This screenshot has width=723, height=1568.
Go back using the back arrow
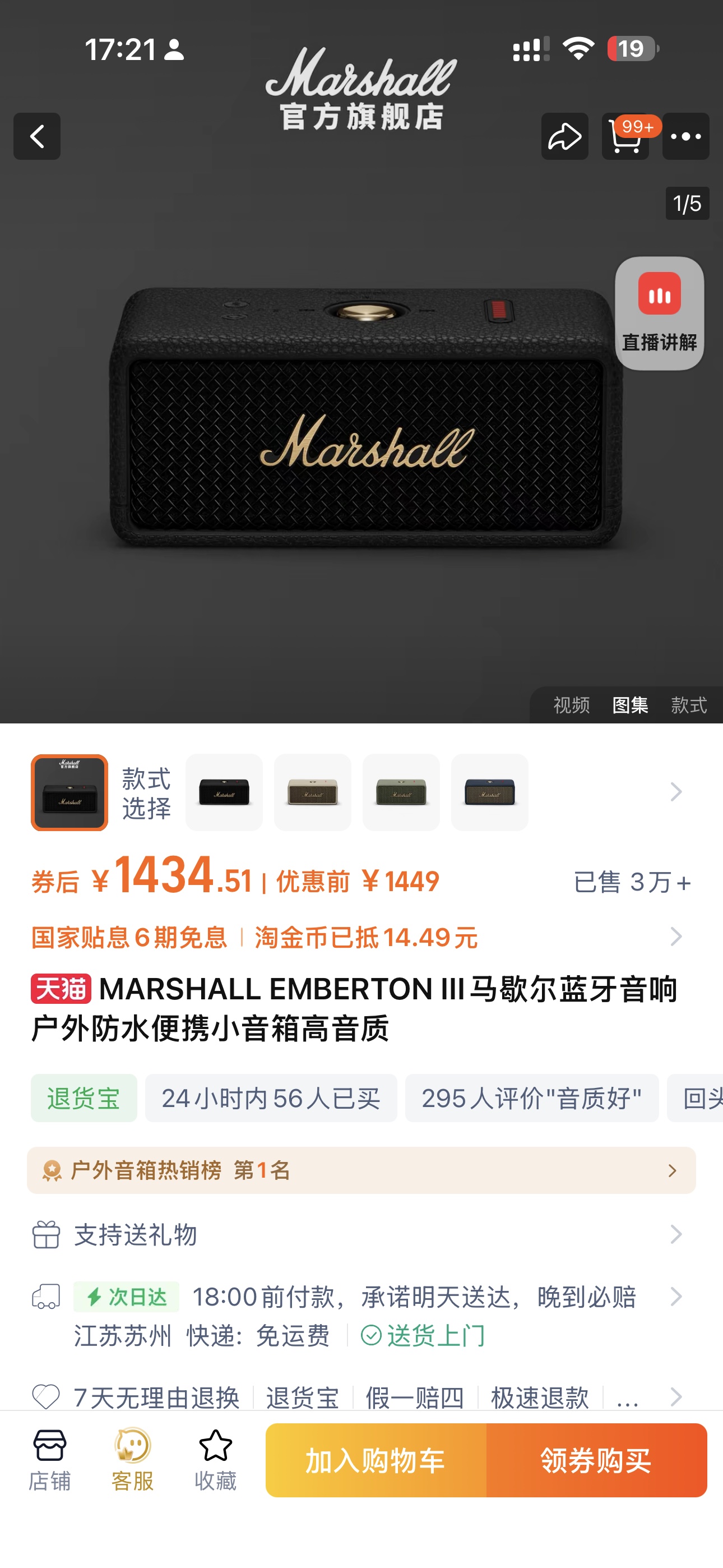pos(37,136)
